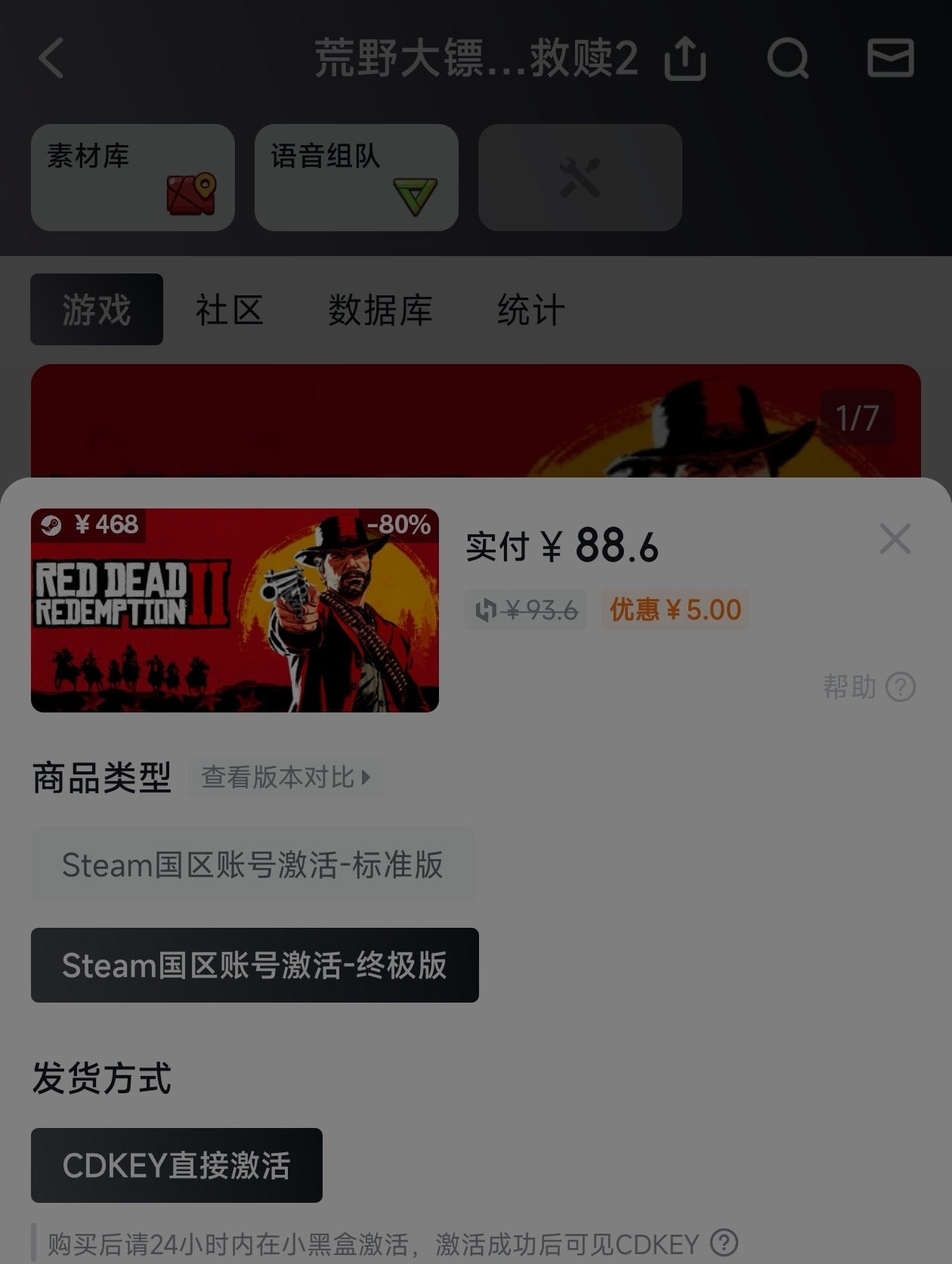
Task: Close the purchase options sheet
Action: tap(895, 539)
